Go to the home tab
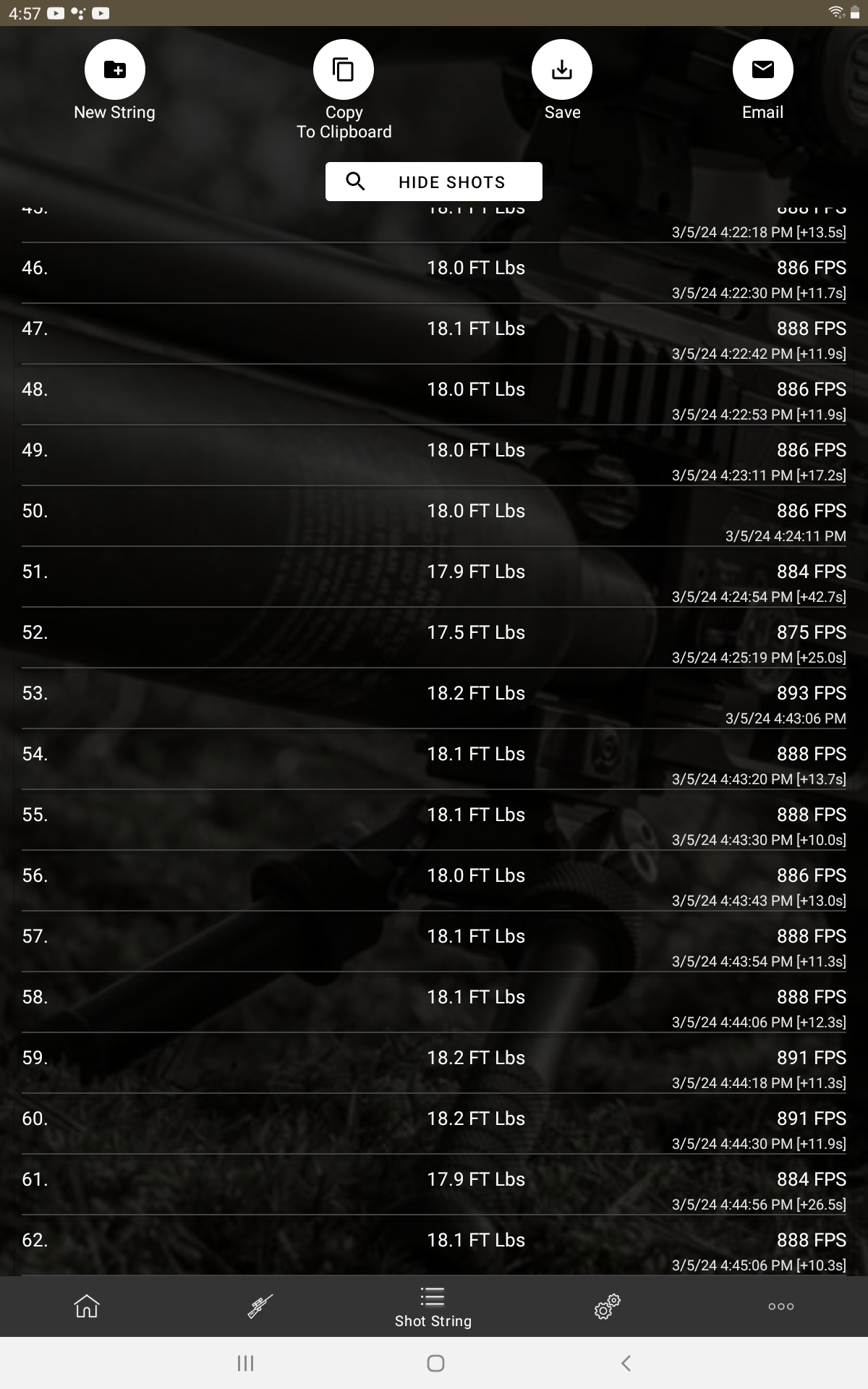868x1389 pixels. coord(87,1306)
